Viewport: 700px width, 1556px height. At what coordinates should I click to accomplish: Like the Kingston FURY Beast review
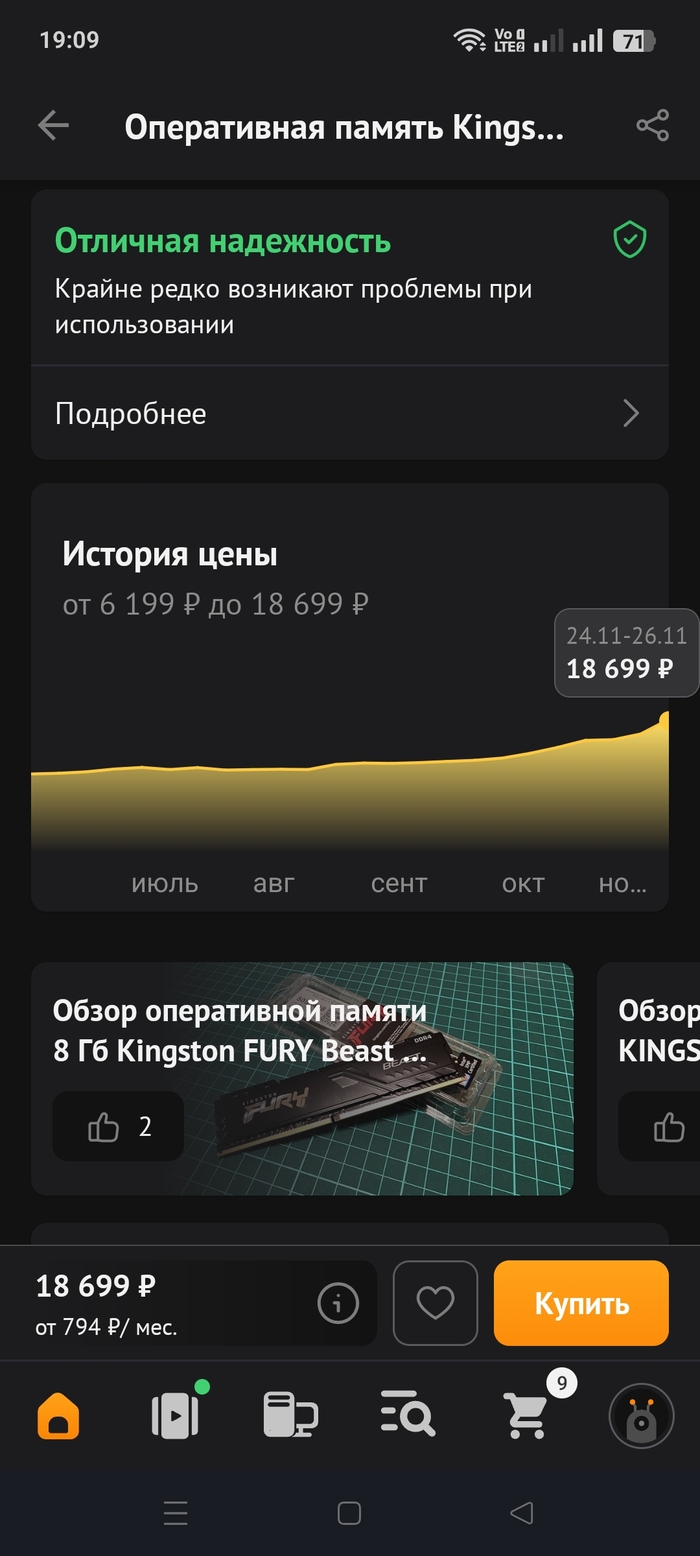coord(118,1127)
